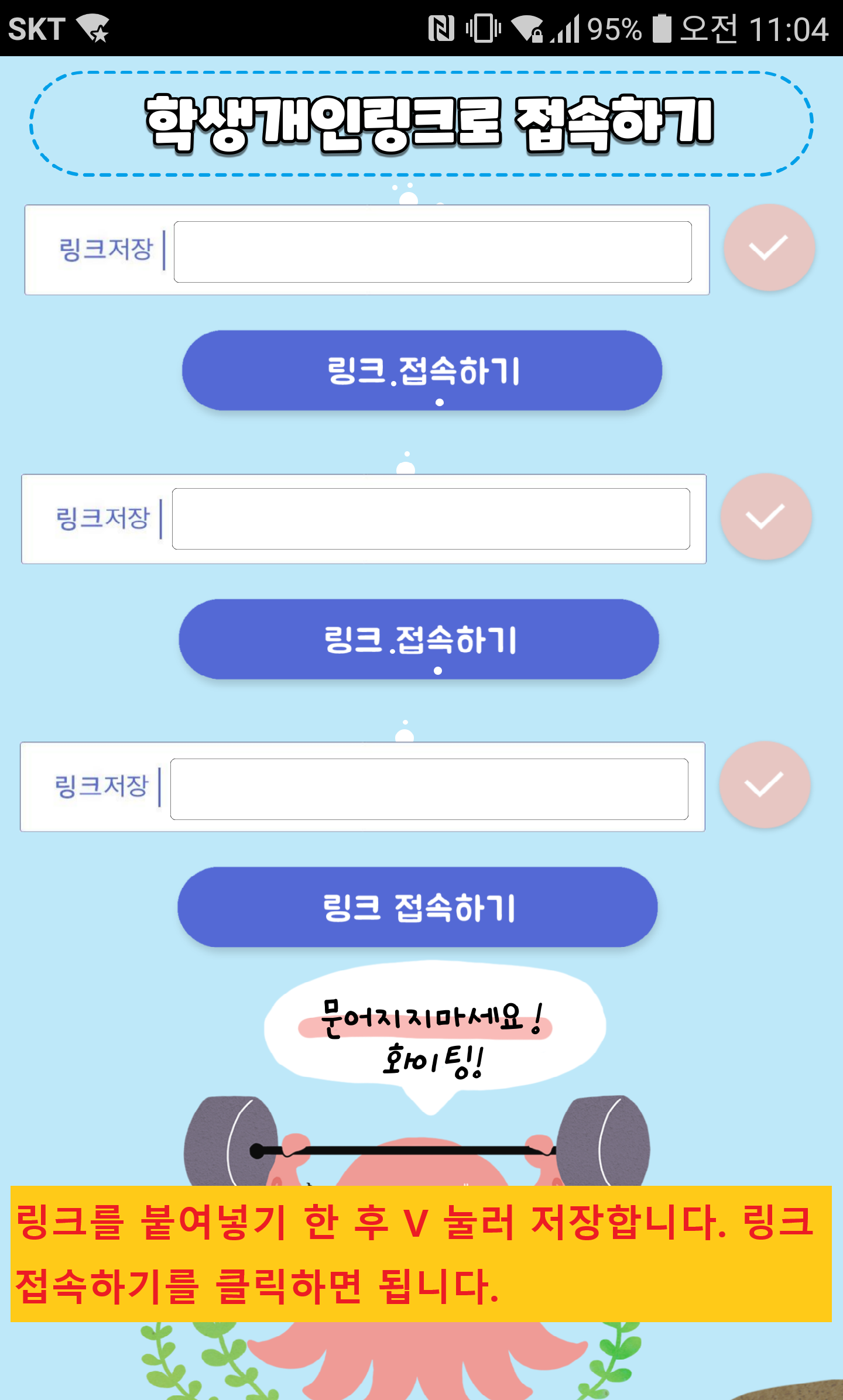Tap the first 링크저장 input field
This screenshot has height=1400, width=843.
click(x=433, y=252)
